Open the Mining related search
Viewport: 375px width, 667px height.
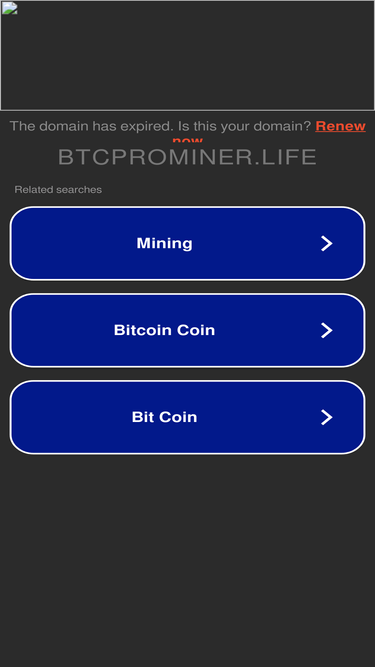point(188,243)
